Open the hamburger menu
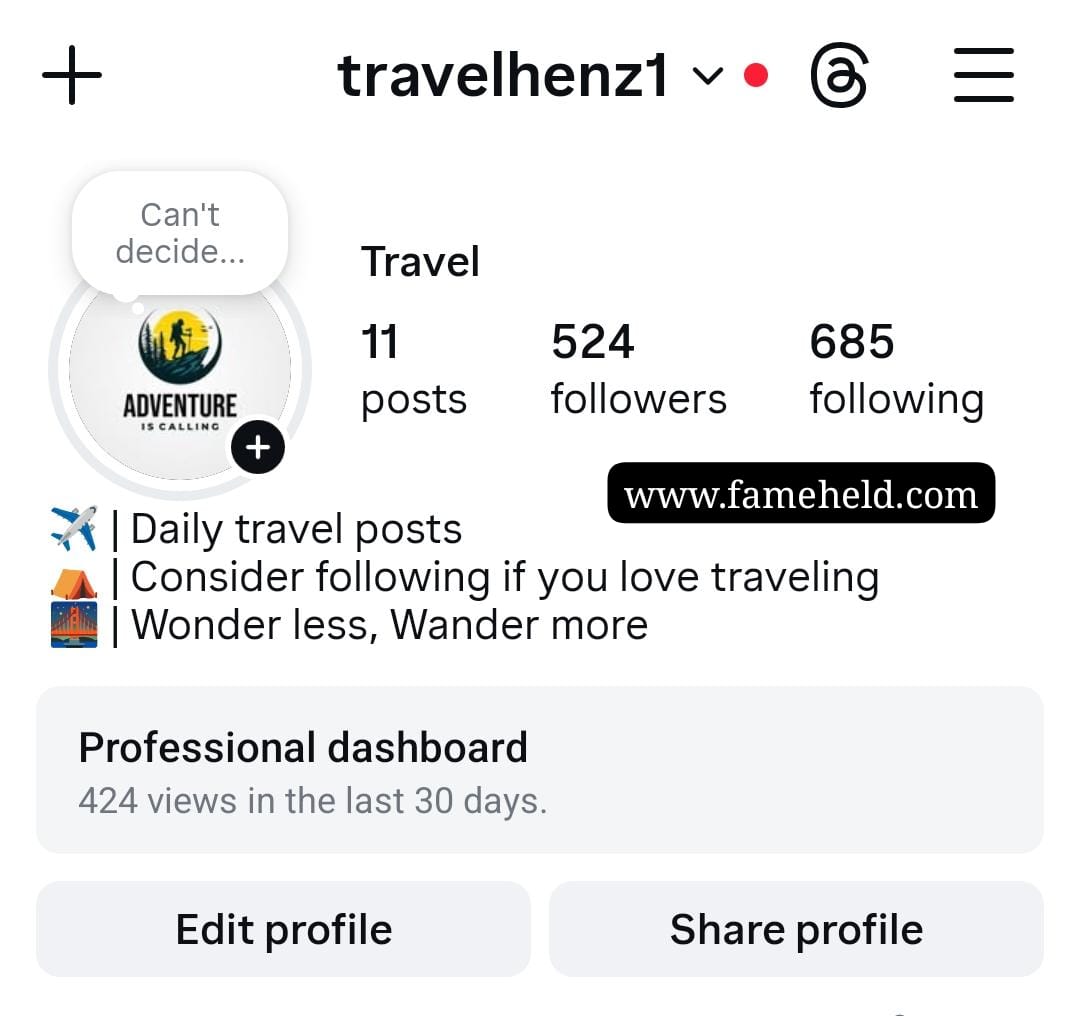 pos(983,76)
